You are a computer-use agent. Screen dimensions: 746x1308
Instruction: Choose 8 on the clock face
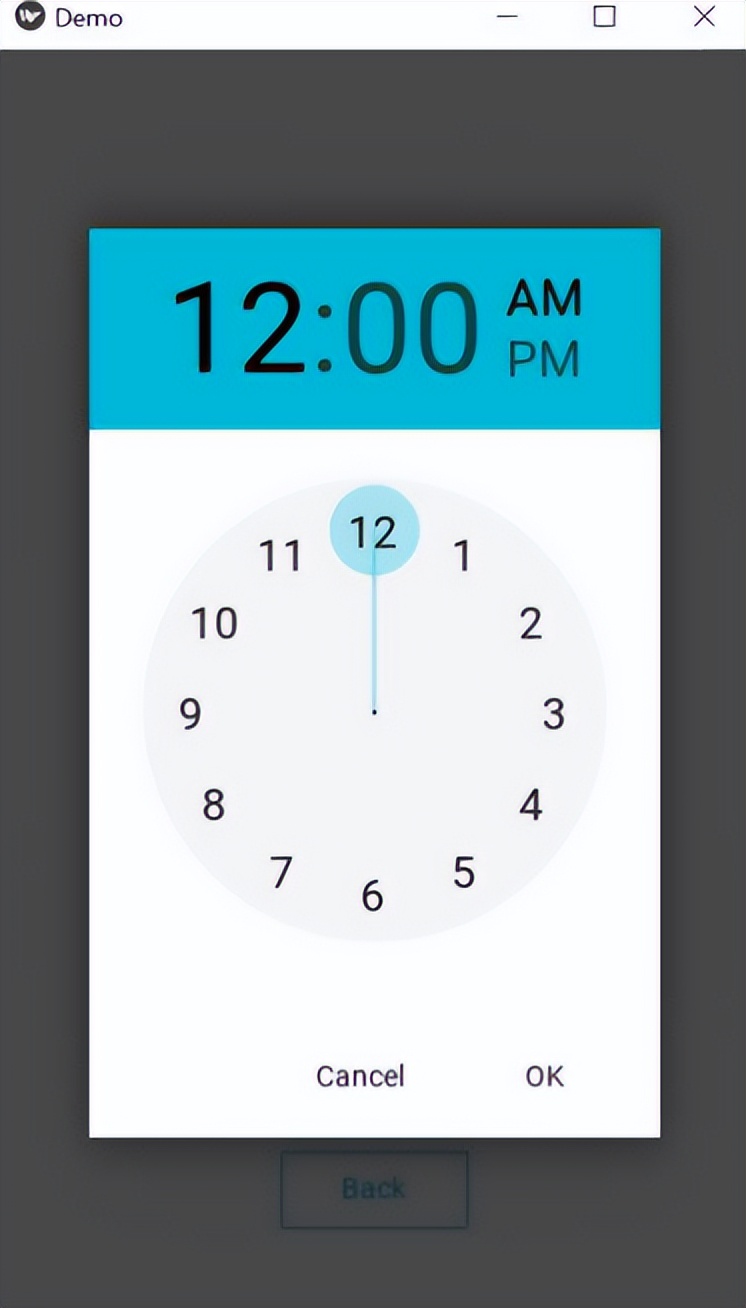pyautogui.click(x=213, y=805)
